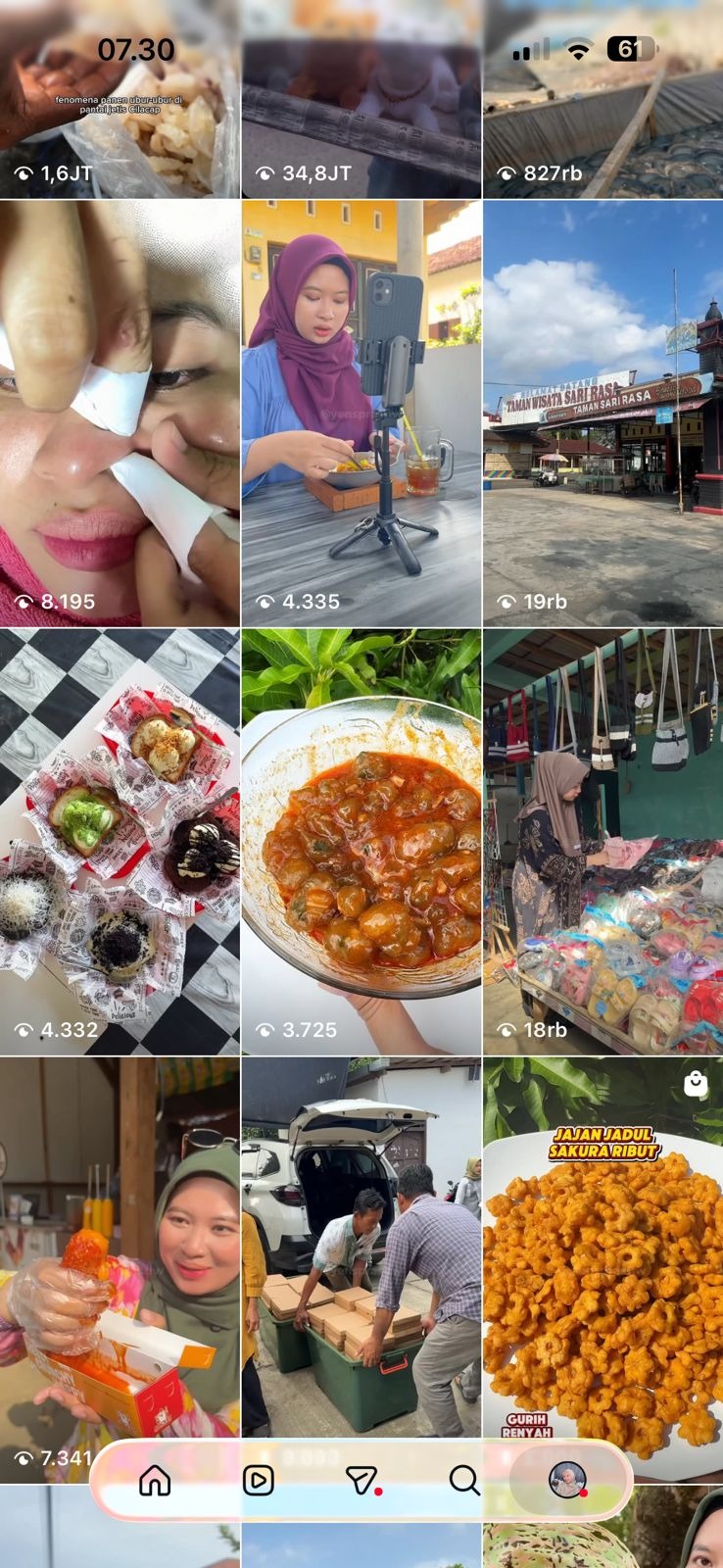Go to the Home tab
The width and height of the screenshot is (723, 1568).
click(155, 1480)
